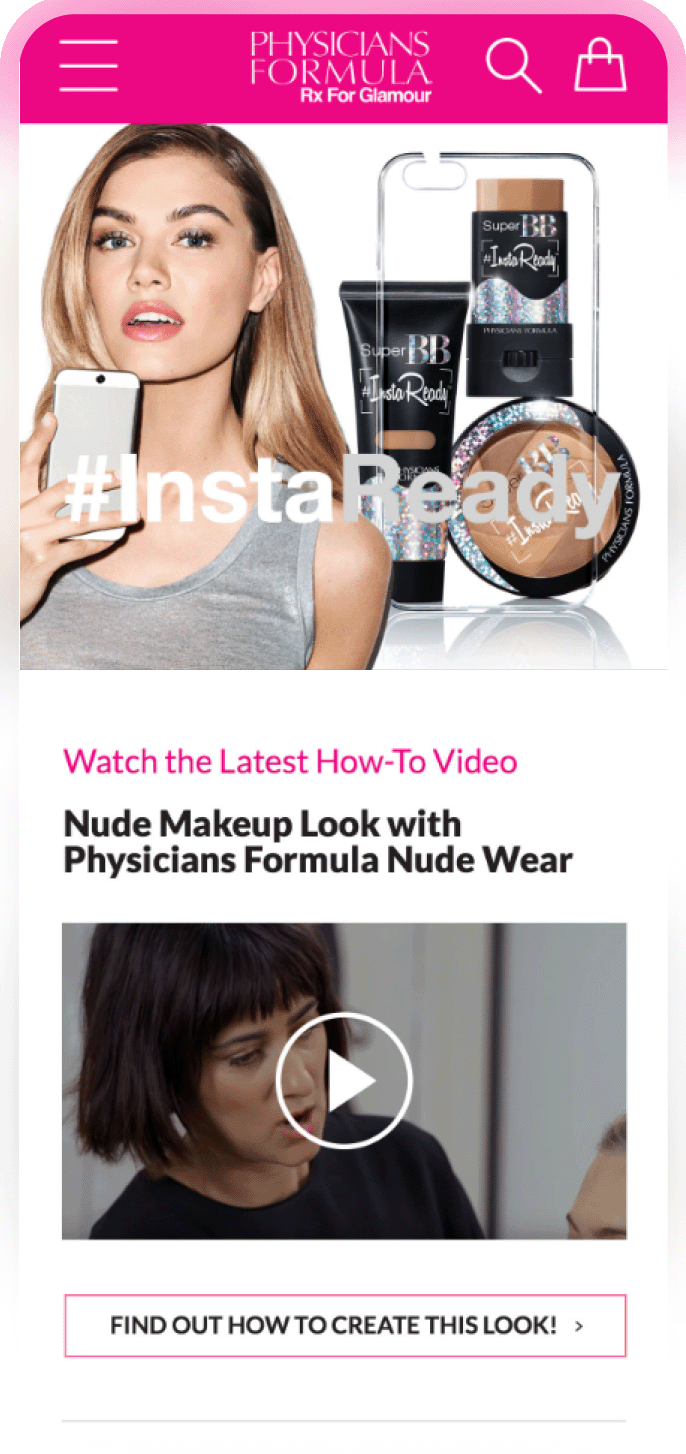Screen dimensions: 686x1454
Task: Open the shopping bag
Action: pos(600,65)
